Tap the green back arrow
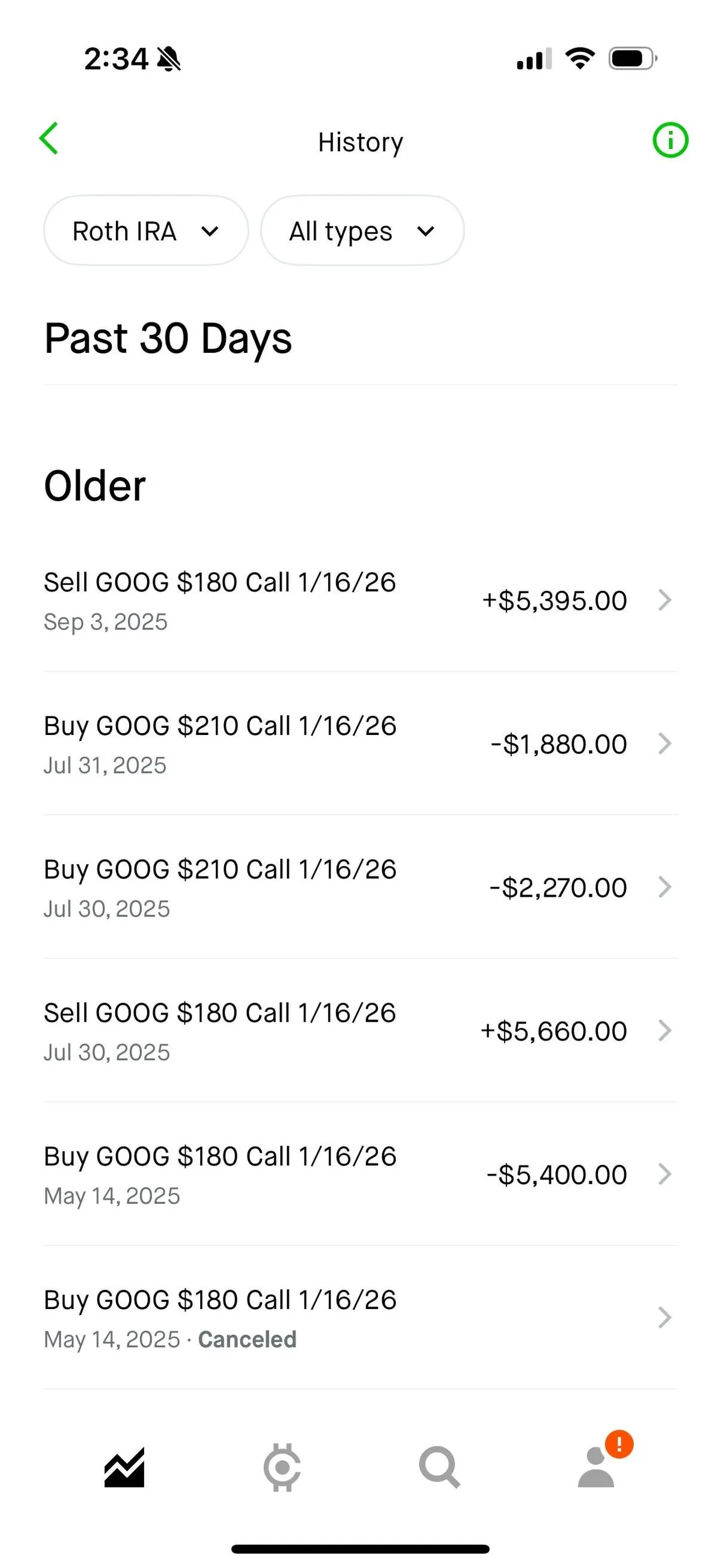This screenshot has height=1568, width=721. 49,139
